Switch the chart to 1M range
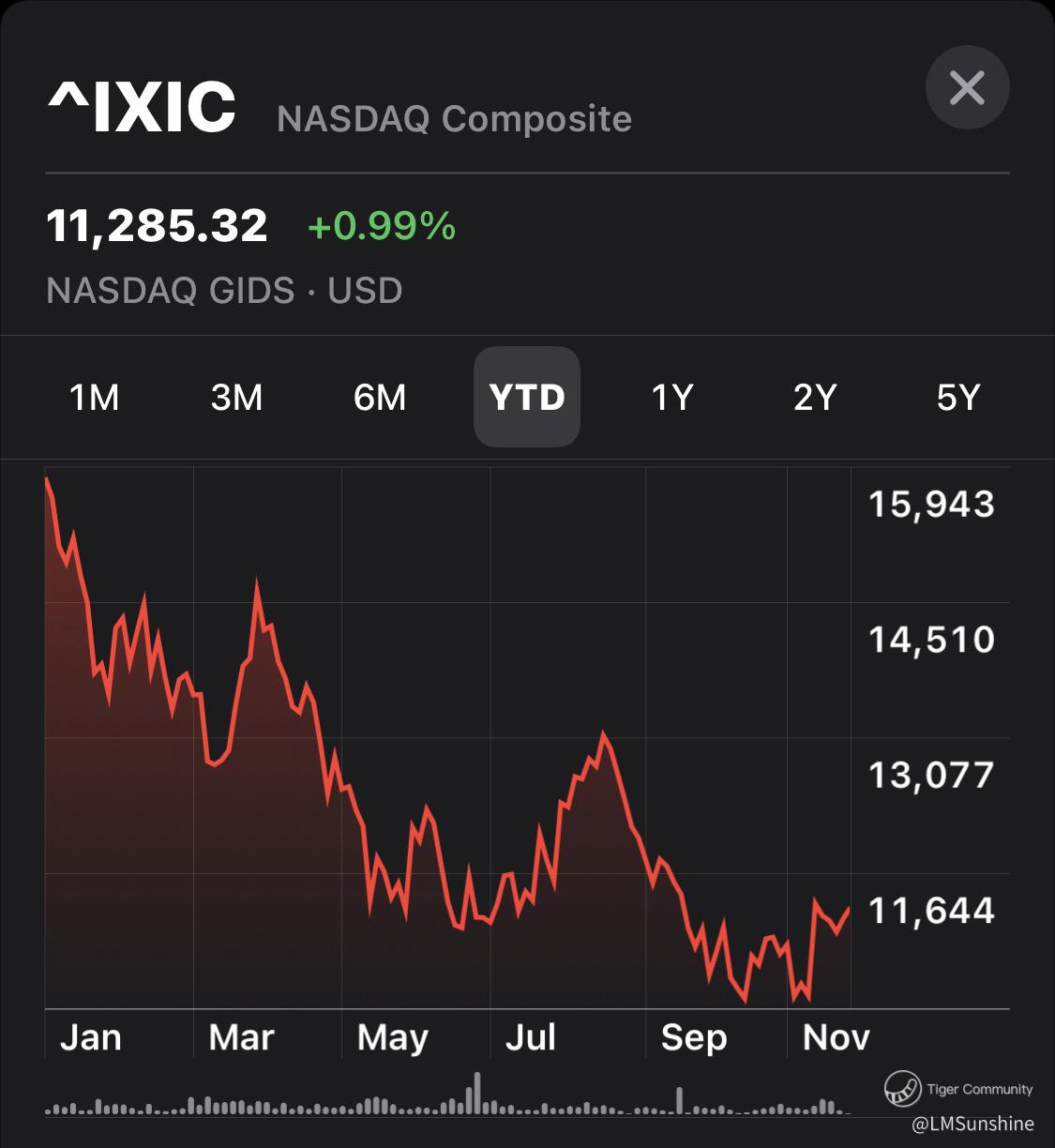The image size is (1055, 1148). click(95, 397)
